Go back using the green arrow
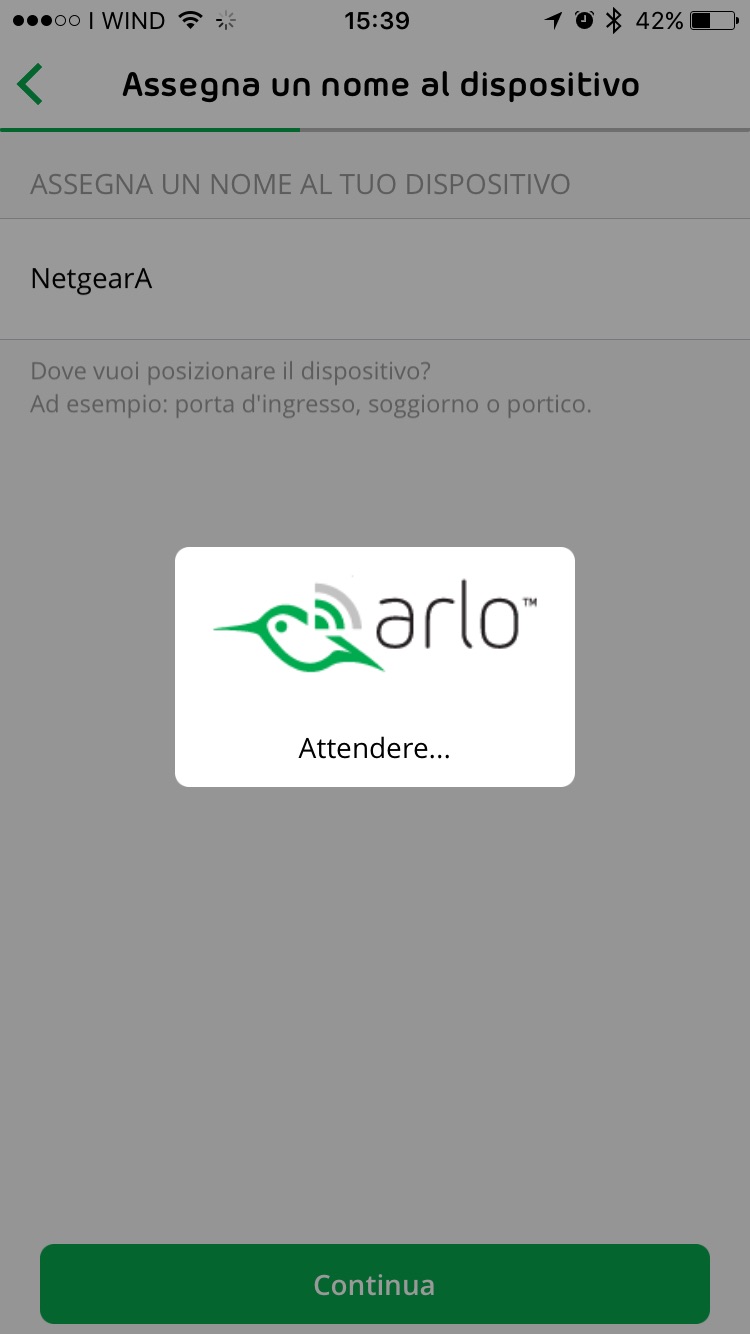Image resolution: width=750 pixels, height=1334 pixels. (31, 84)
